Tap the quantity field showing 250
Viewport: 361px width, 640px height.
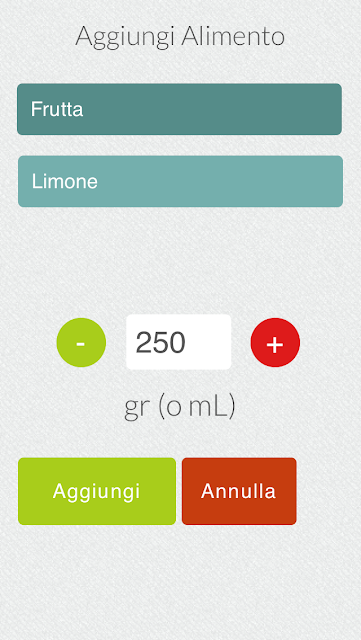click(x=179, y=342)
